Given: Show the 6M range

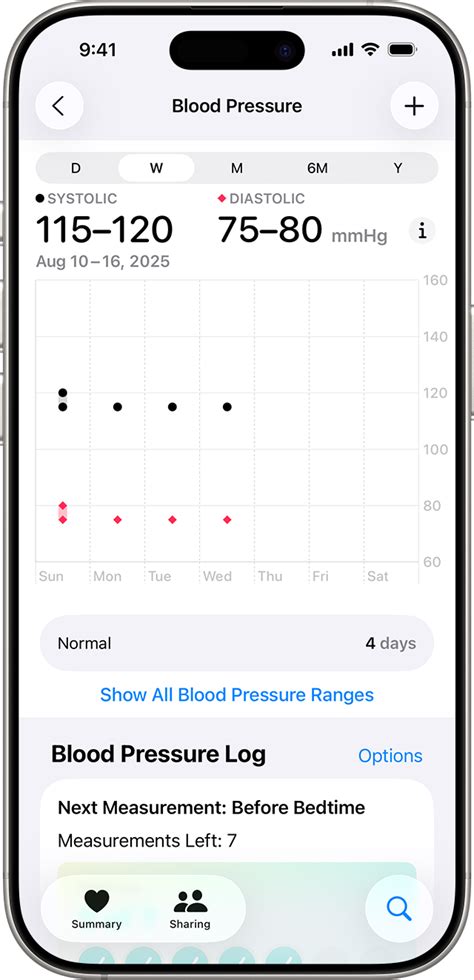Looking at the screenshot, I should [317, 168].
